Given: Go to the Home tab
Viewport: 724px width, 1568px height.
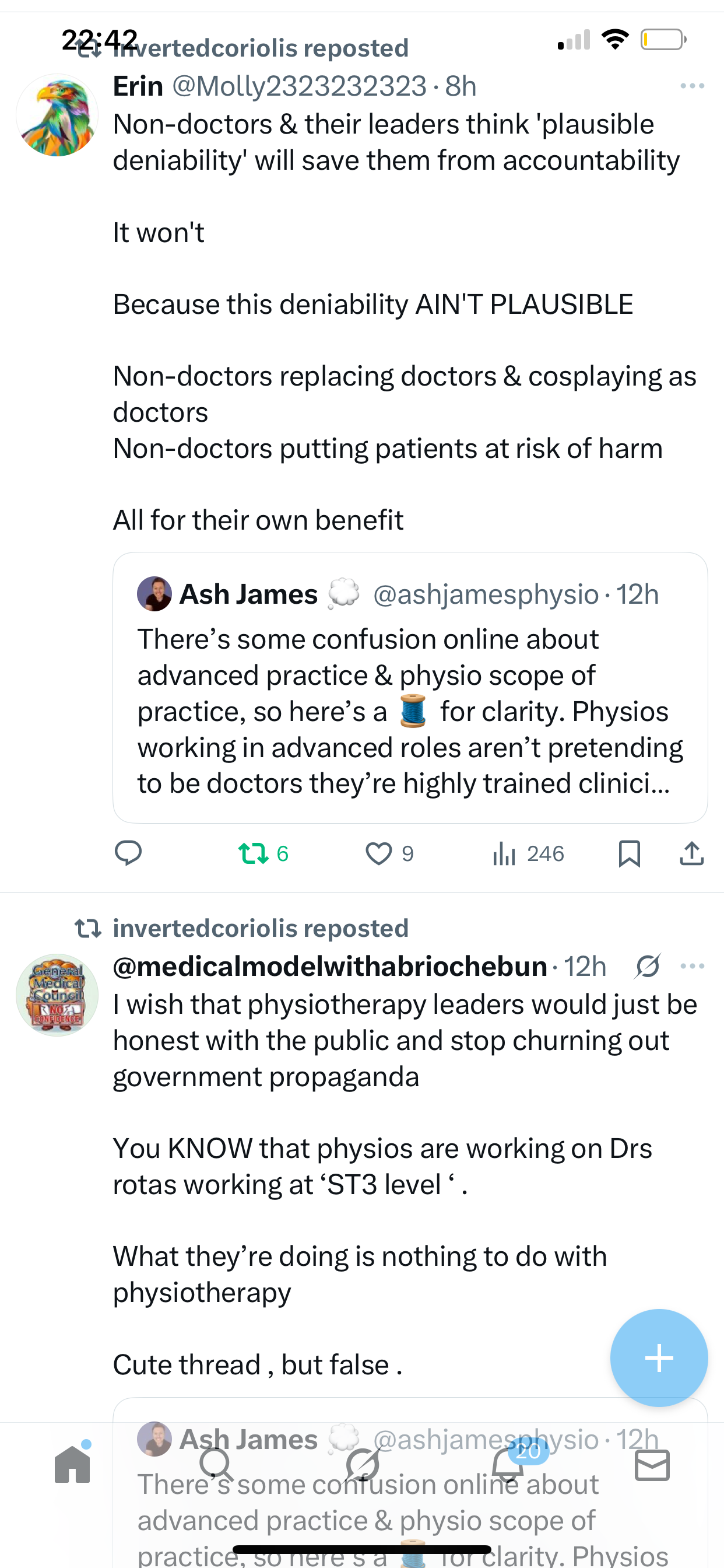Looking at the screenshot, I should (x=72, y=1464).
